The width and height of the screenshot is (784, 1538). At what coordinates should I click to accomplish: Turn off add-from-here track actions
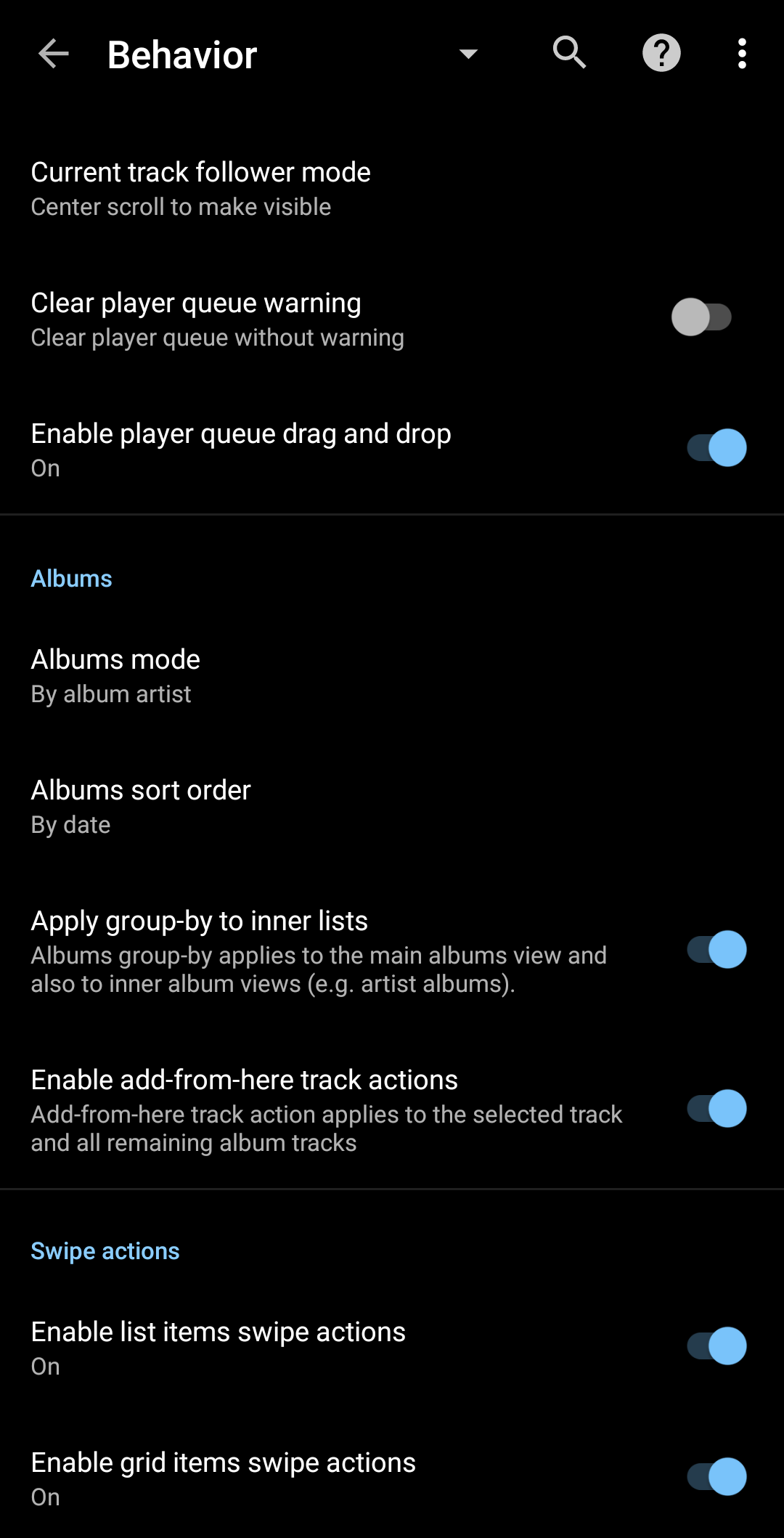(x=716, y=1109)
